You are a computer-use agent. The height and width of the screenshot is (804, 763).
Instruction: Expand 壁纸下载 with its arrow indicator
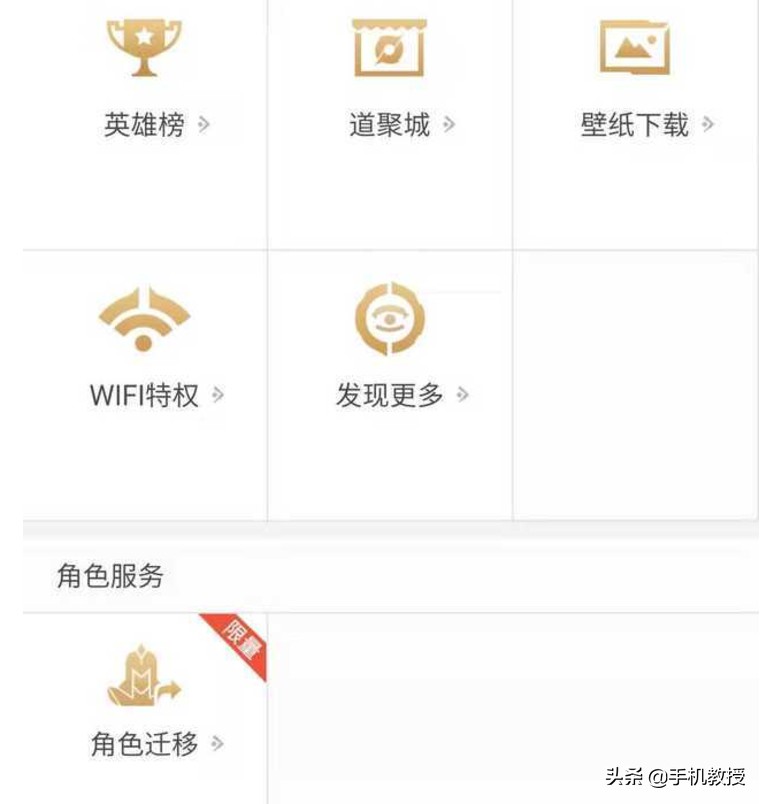(707, 124)
